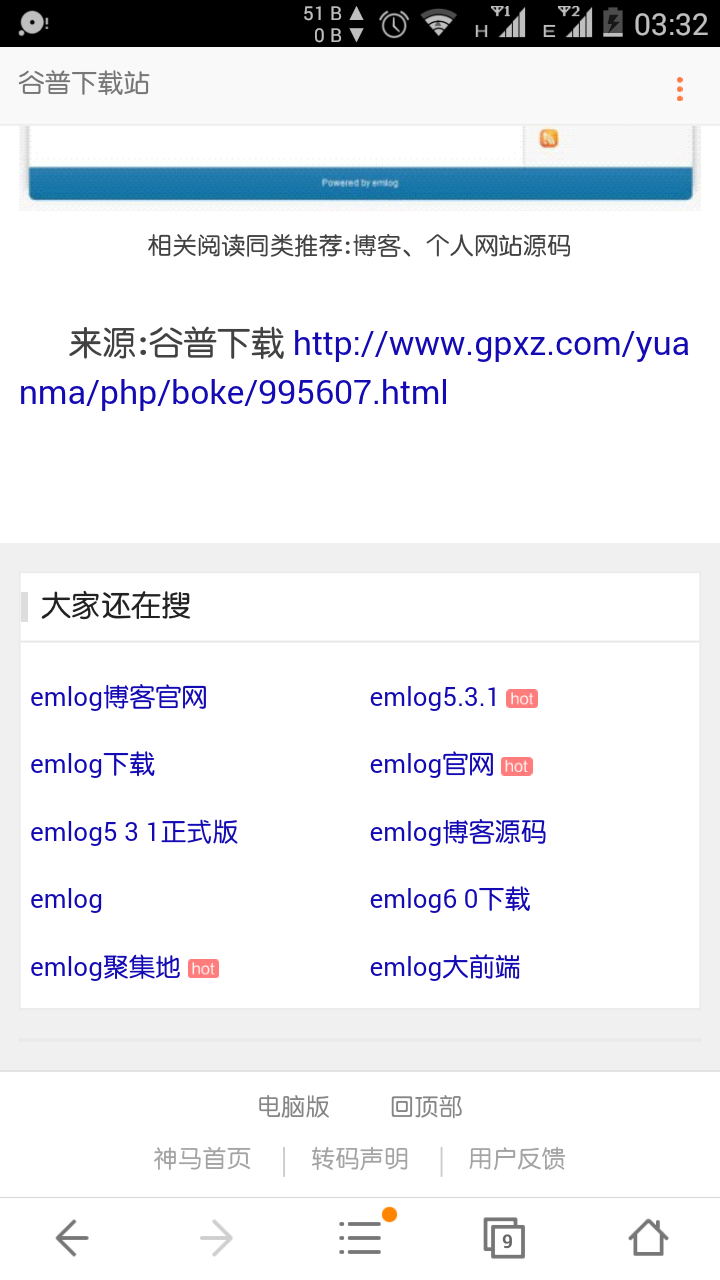
Task: Select the emlog官网 suggested search
Action: pos(432,765)
